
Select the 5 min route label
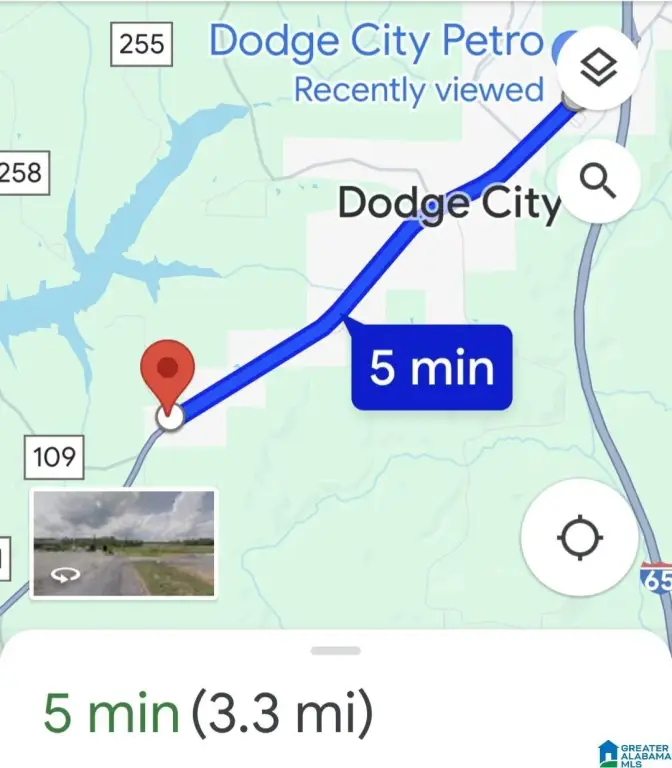tap(432, 367)
